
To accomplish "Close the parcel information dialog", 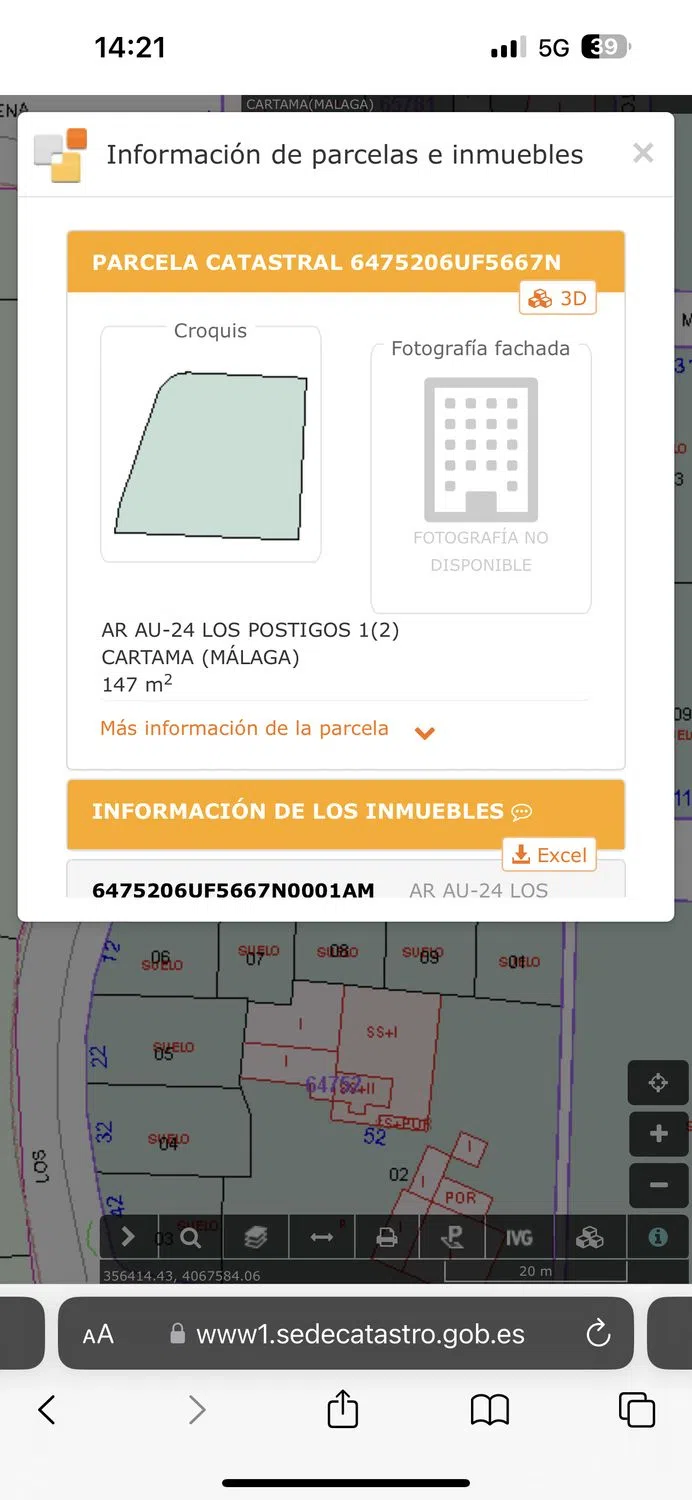I will tap(643, 153).
